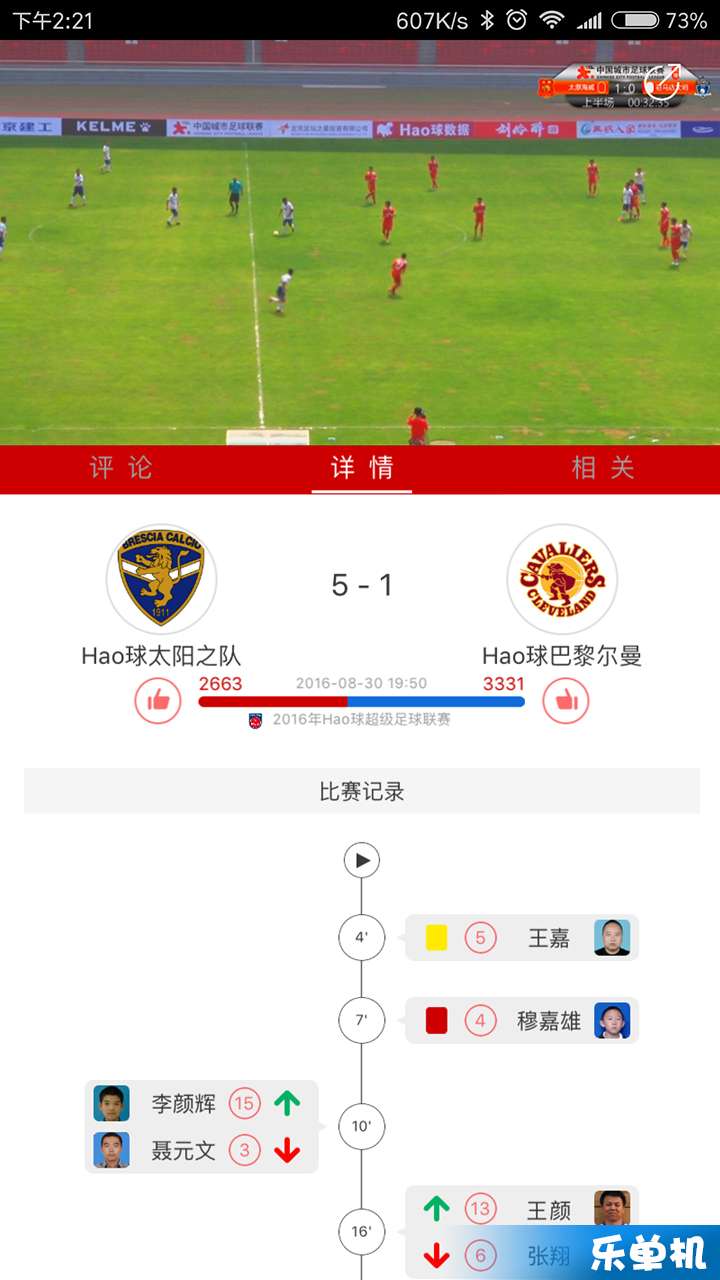The image size is (720, 1280).
Task: Switch to the 相关 tab
Action: [602, 468]
